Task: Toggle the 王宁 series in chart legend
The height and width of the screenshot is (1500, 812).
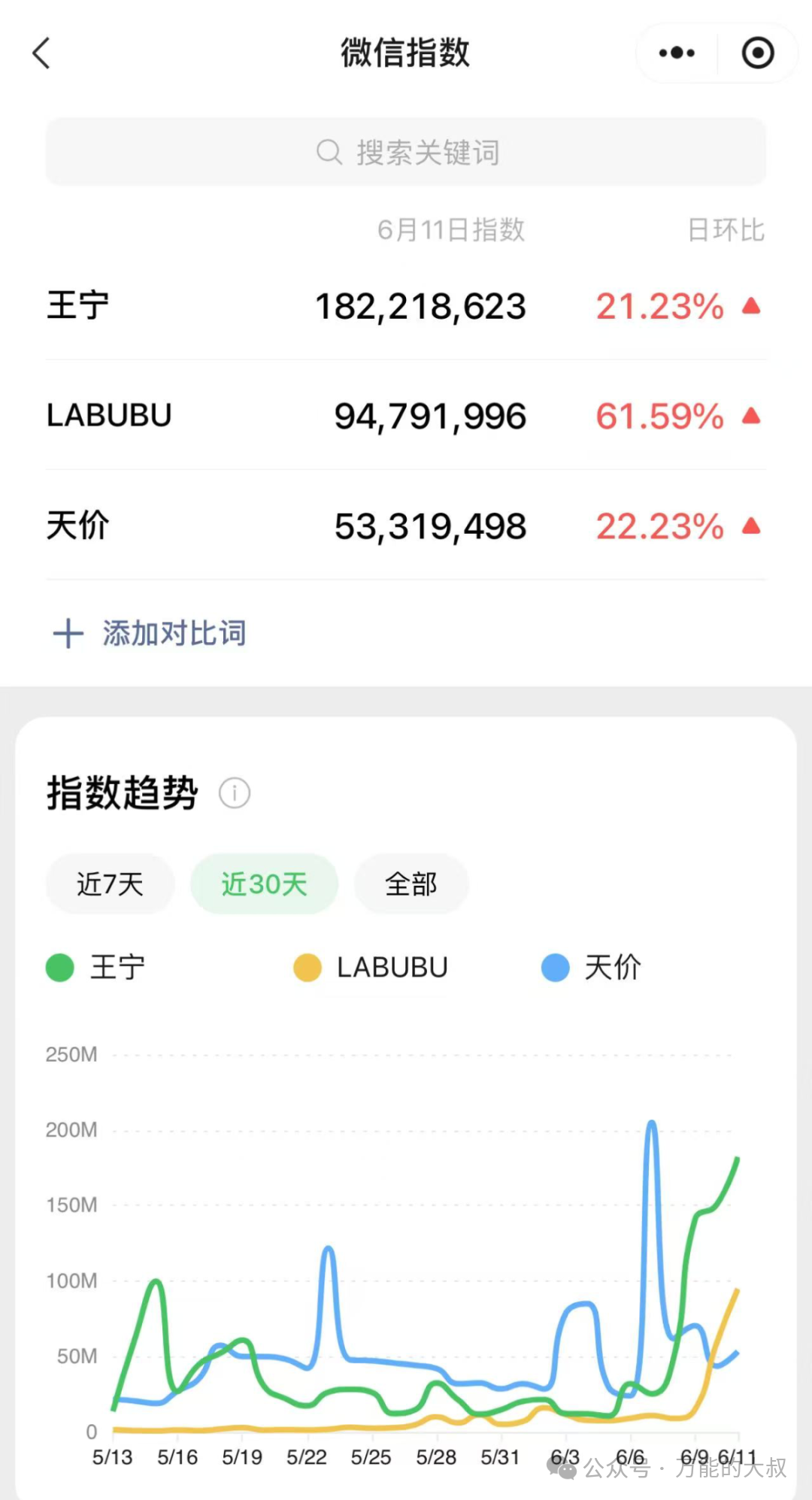Action: (x=95, y=968)
